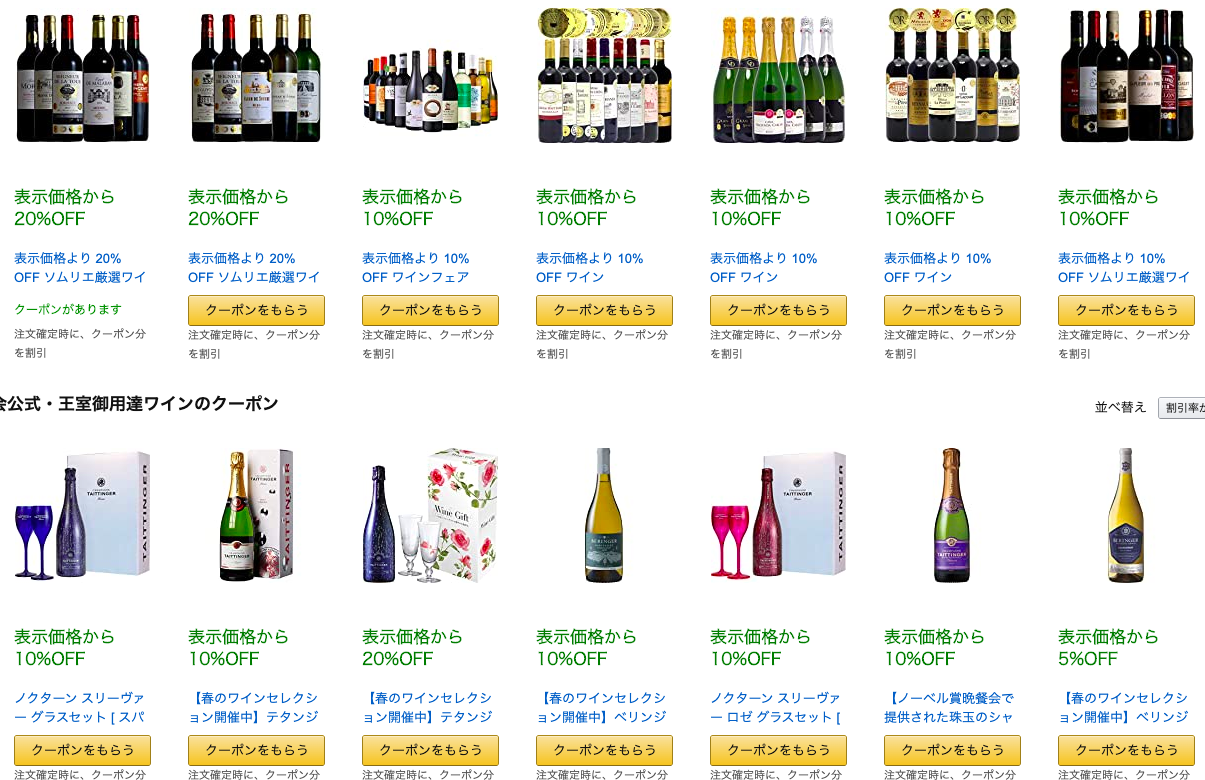Open the sparkling wine bottle set image
The height and width of the screenshot is (780, 1205).
pos(778,78)
